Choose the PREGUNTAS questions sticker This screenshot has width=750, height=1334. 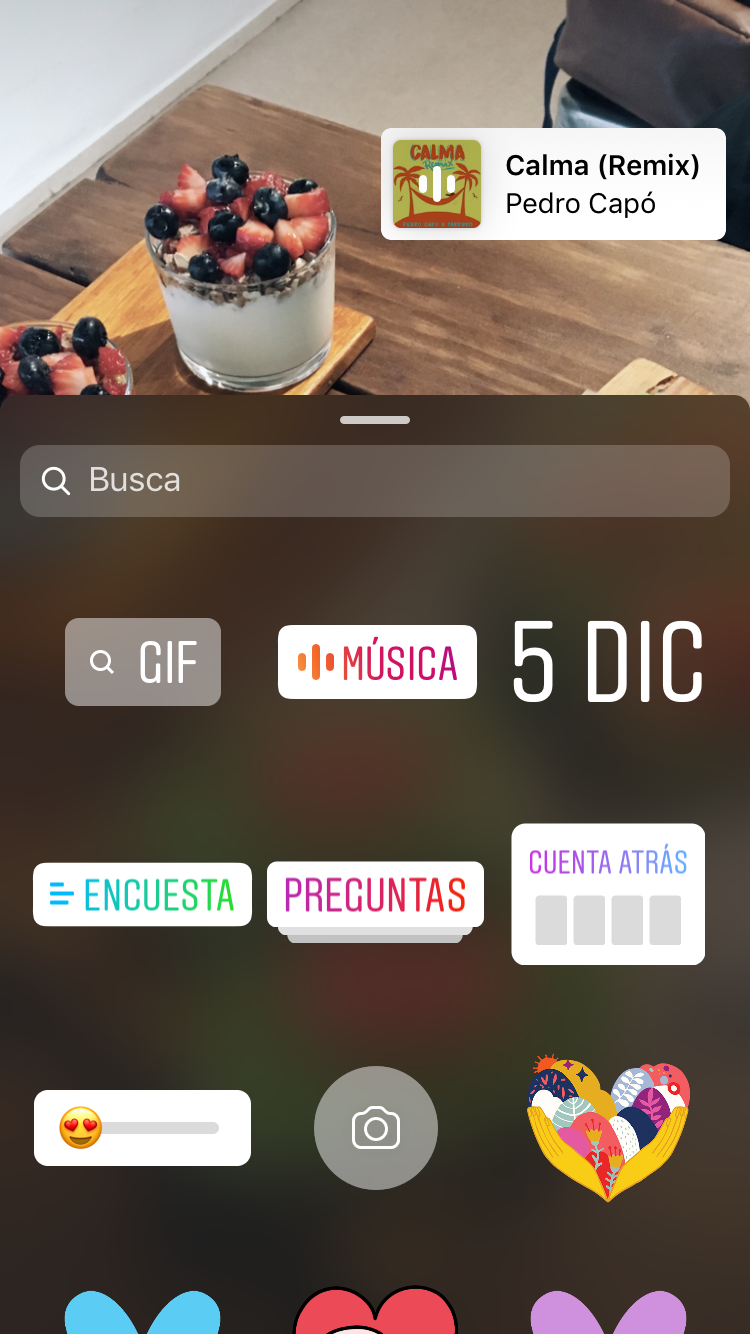pyautogui.click(x=375, y=896)
